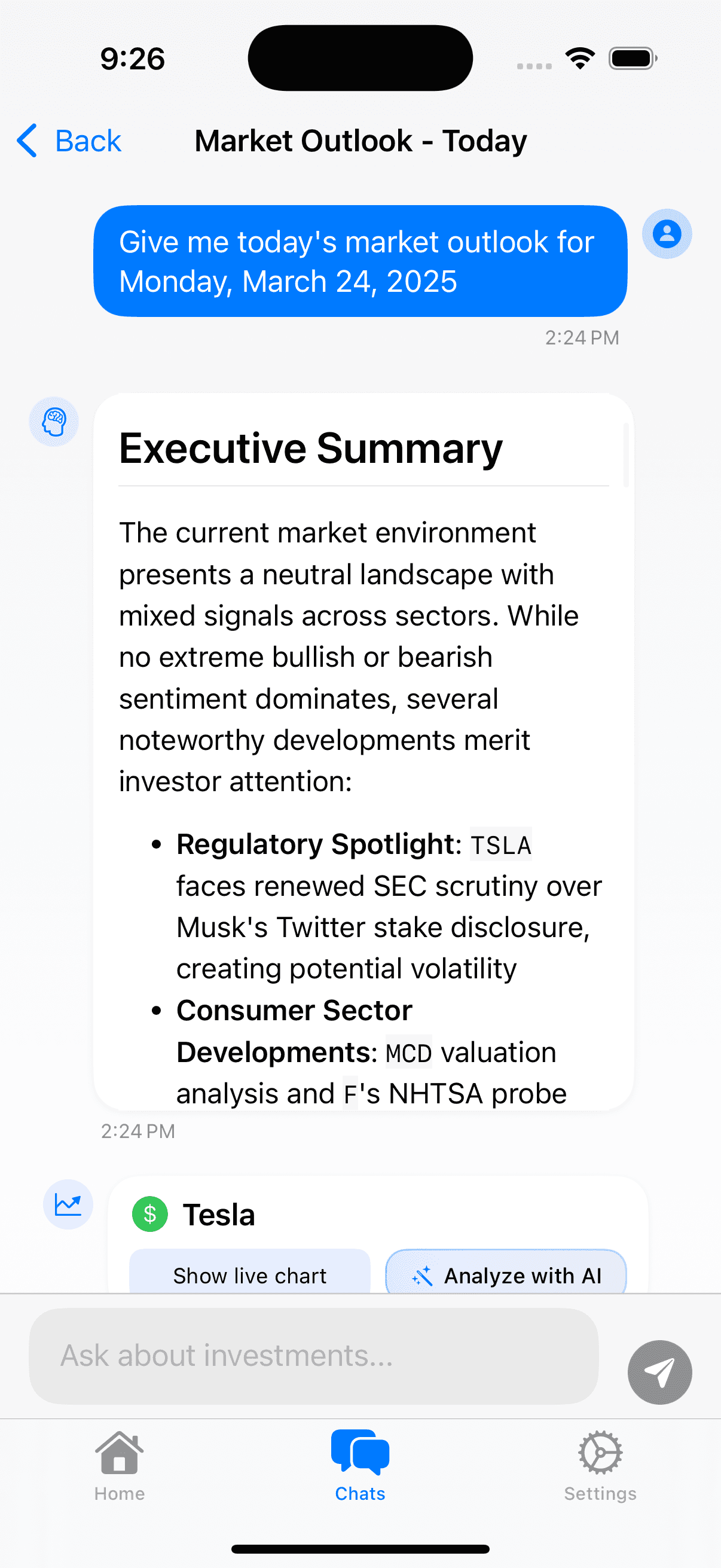
Task: Tap the AI brain avatar icon
Action: pos(54,422)
